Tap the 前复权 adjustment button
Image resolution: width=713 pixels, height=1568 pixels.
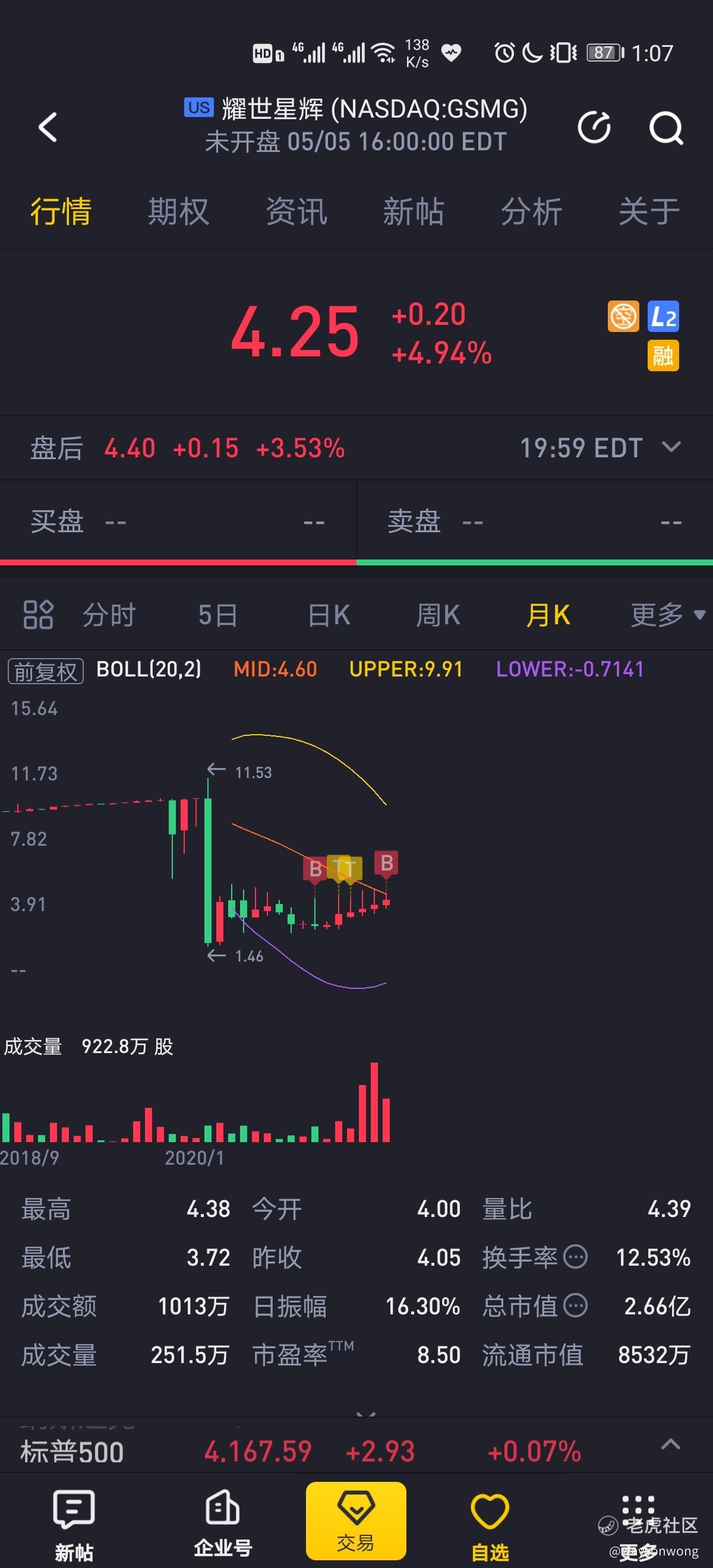click(46, 671)
